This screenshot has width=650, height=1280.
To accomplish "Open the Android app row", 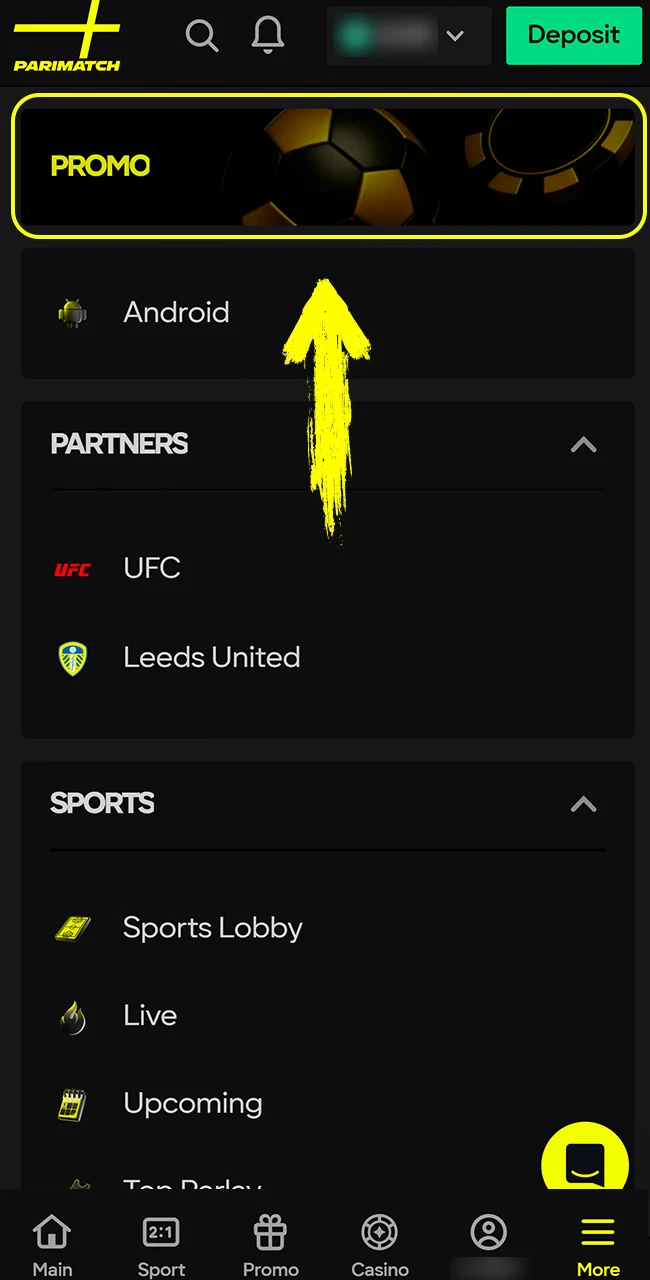I will [x=328, y=313].
